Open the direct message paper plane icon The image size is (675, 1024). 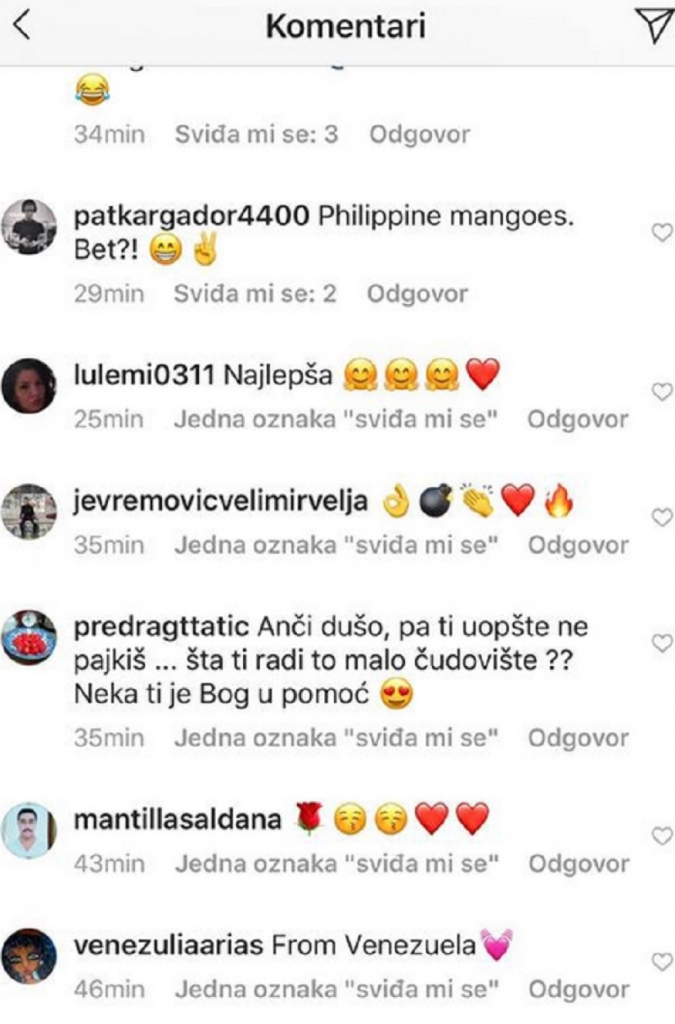(x=655, y=27)
